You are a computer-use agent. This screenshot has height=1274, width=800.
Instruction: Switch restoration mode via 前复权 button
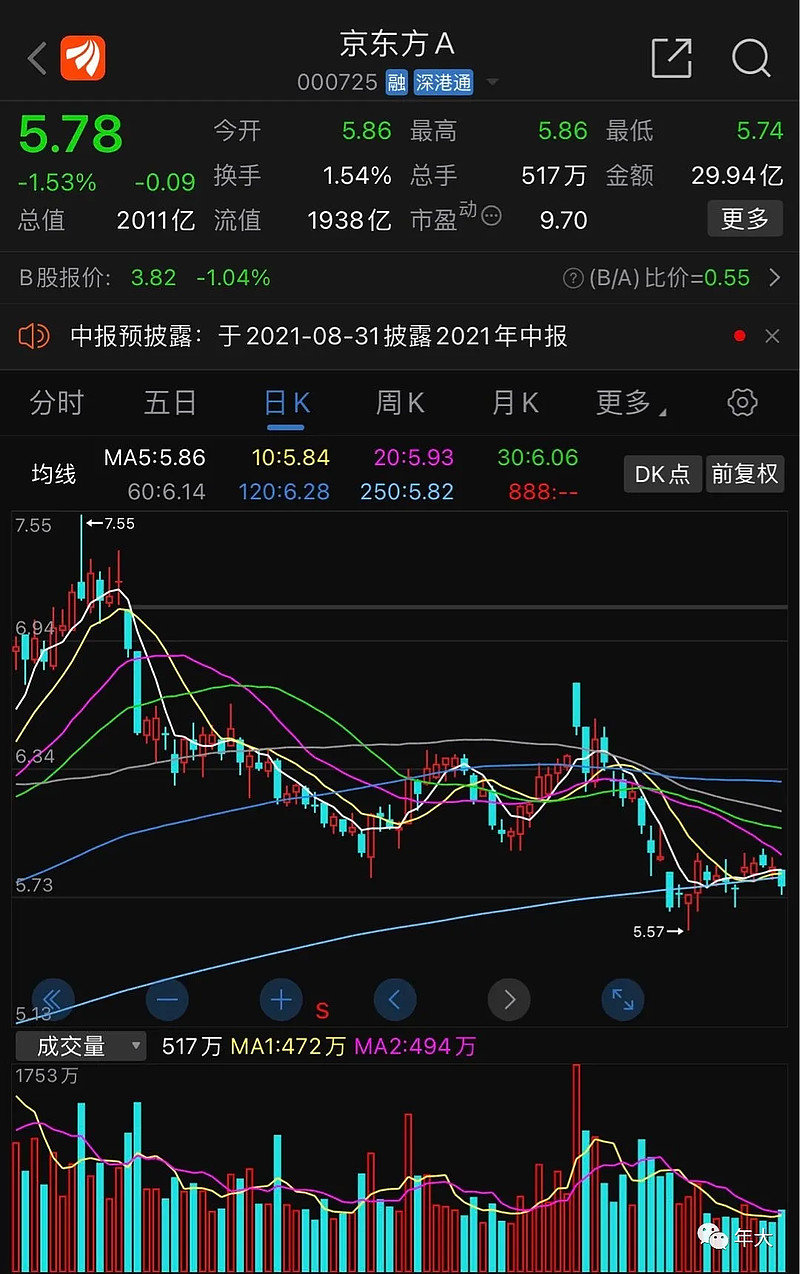point(745,474)
